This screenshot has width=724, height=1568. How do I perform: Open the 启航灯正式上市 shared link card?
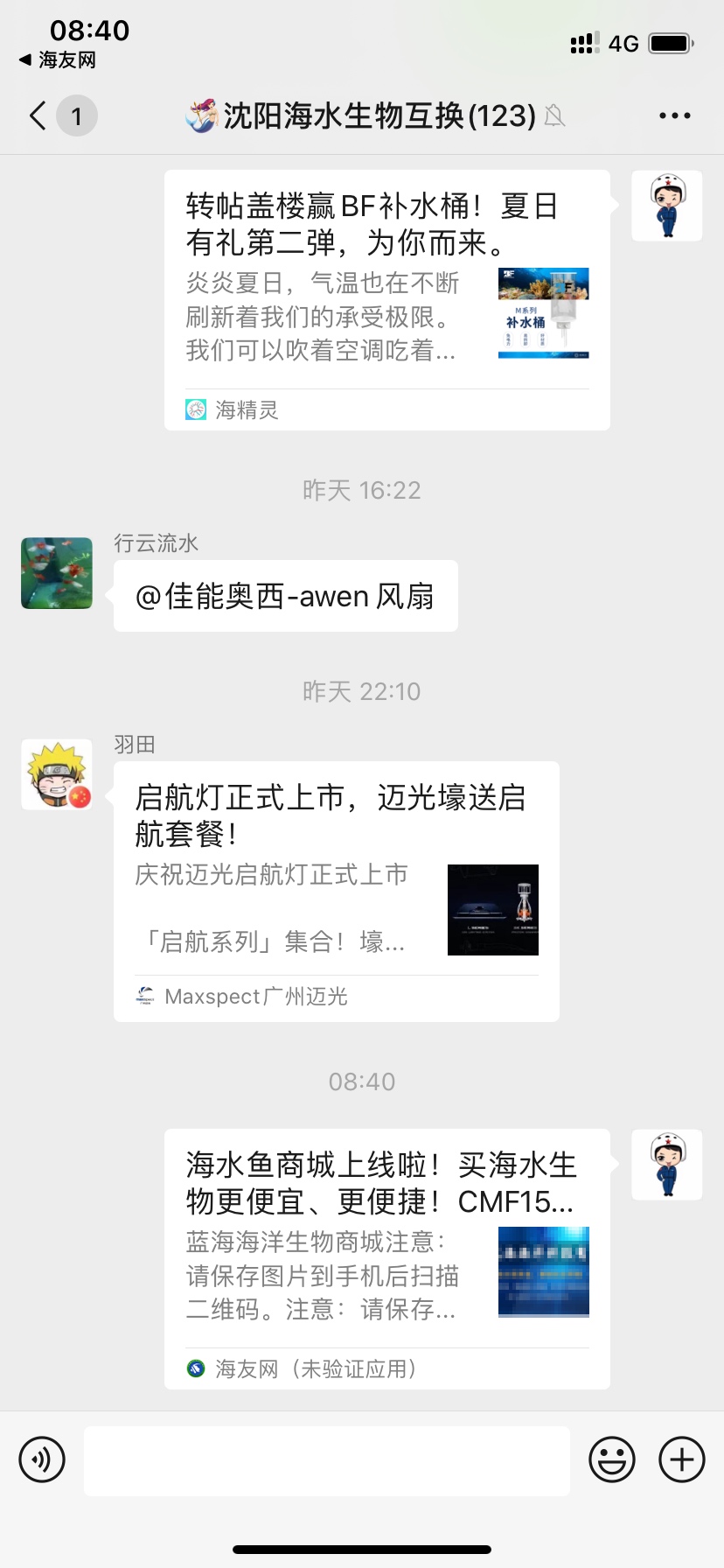point(336,891)
